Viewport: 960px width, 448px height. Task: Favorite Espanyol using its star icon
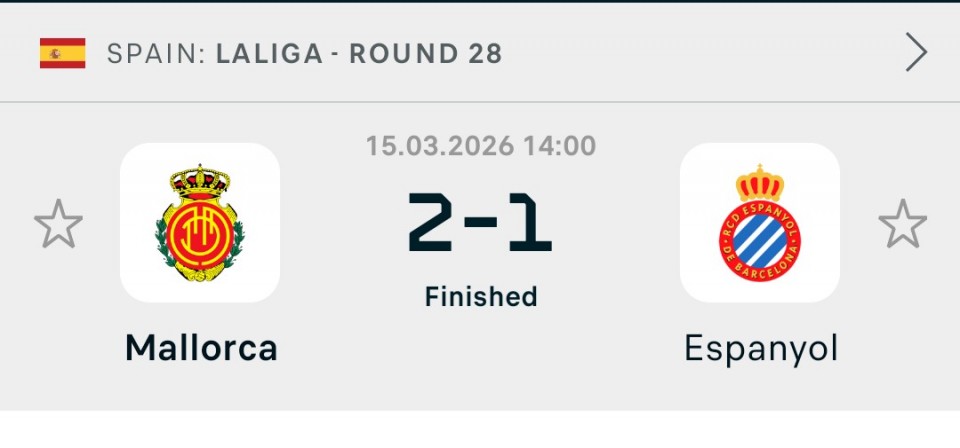pos(902,224)
